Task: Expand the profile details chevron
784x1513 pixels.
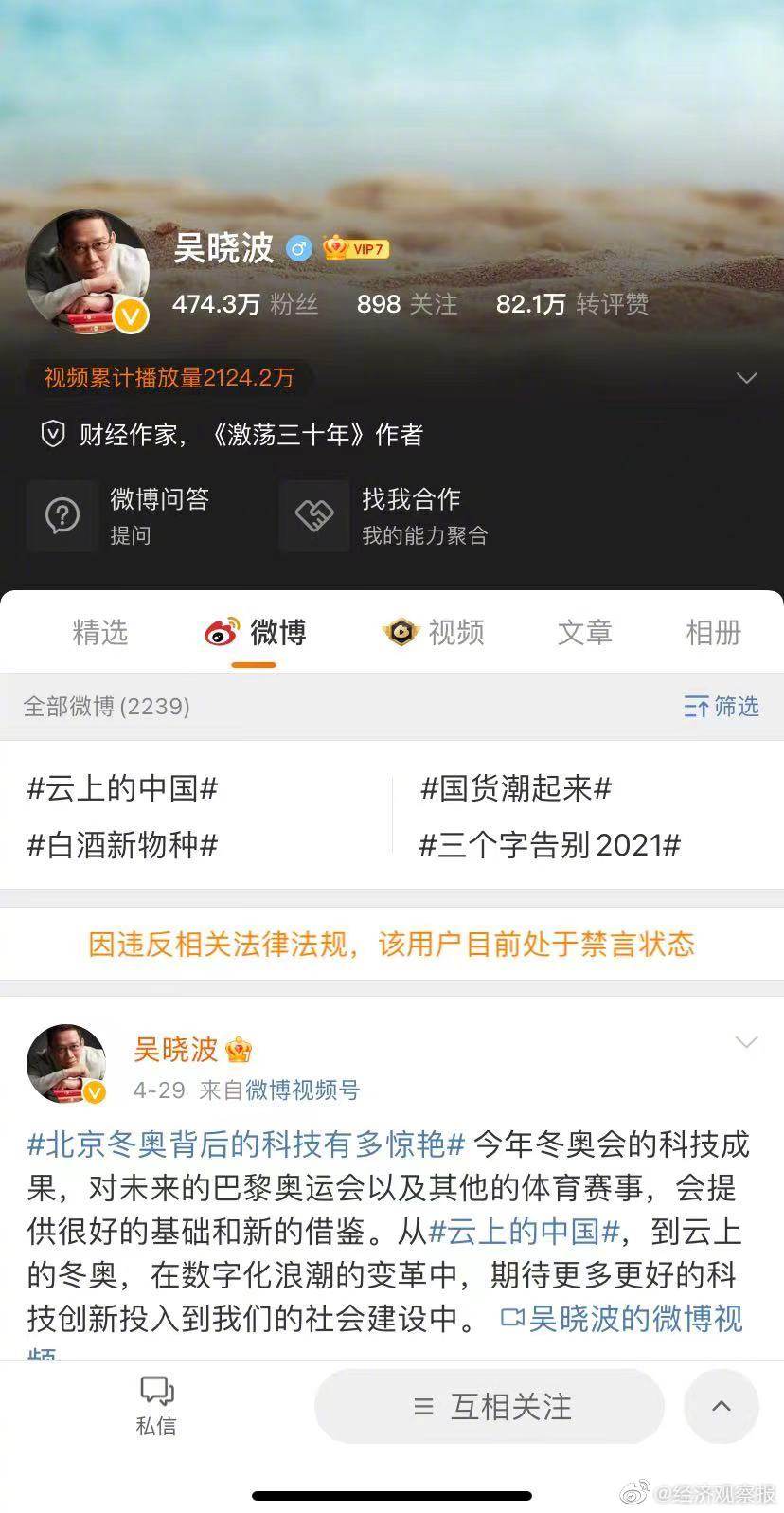Action: click(x=746, y=378)
